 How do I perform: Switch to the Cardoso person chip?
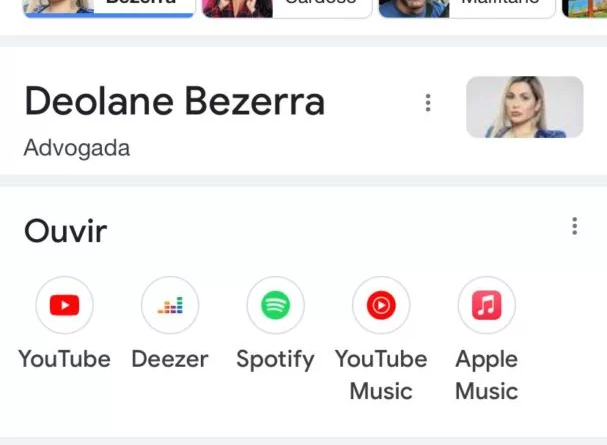point(286,6)
